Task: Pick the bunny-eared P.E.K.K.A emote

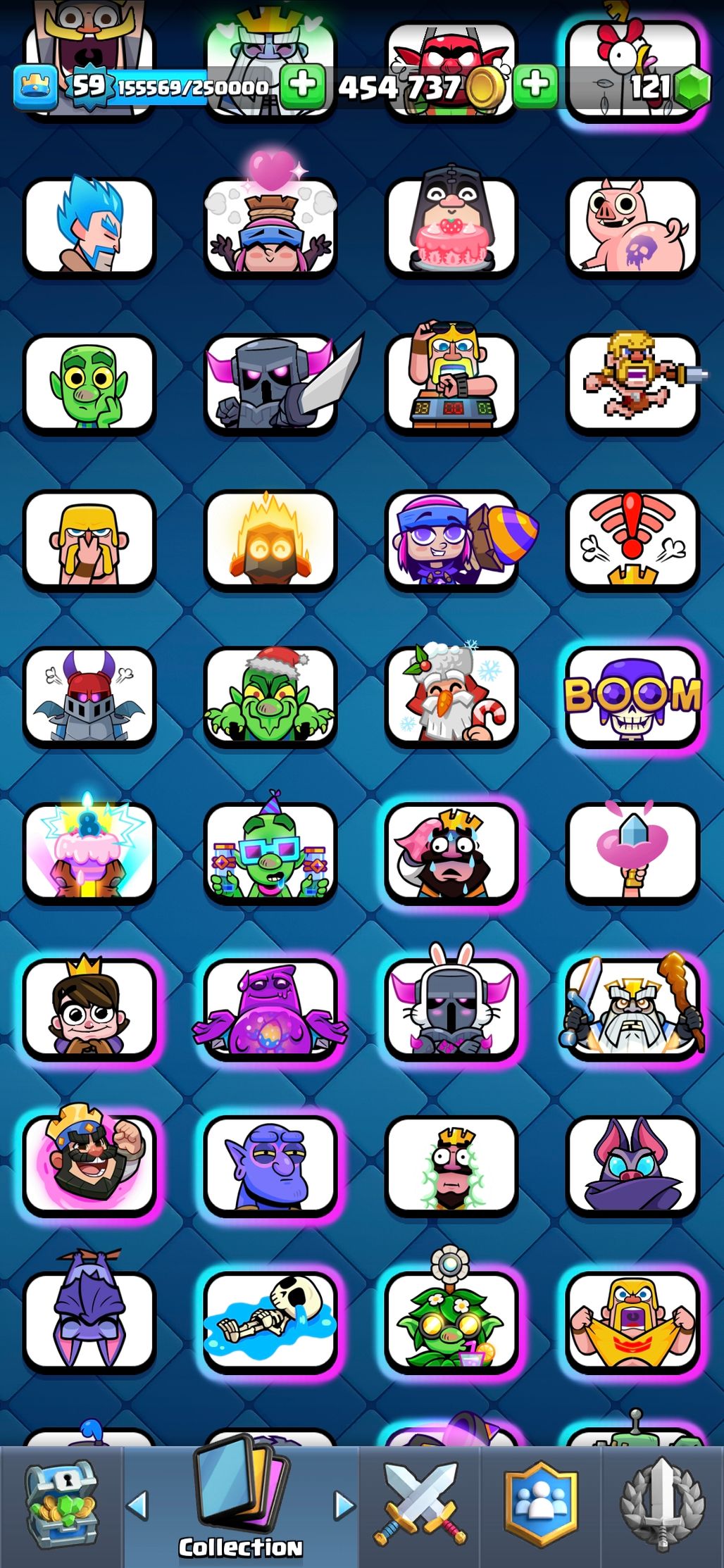Action: pos(451,1008)
